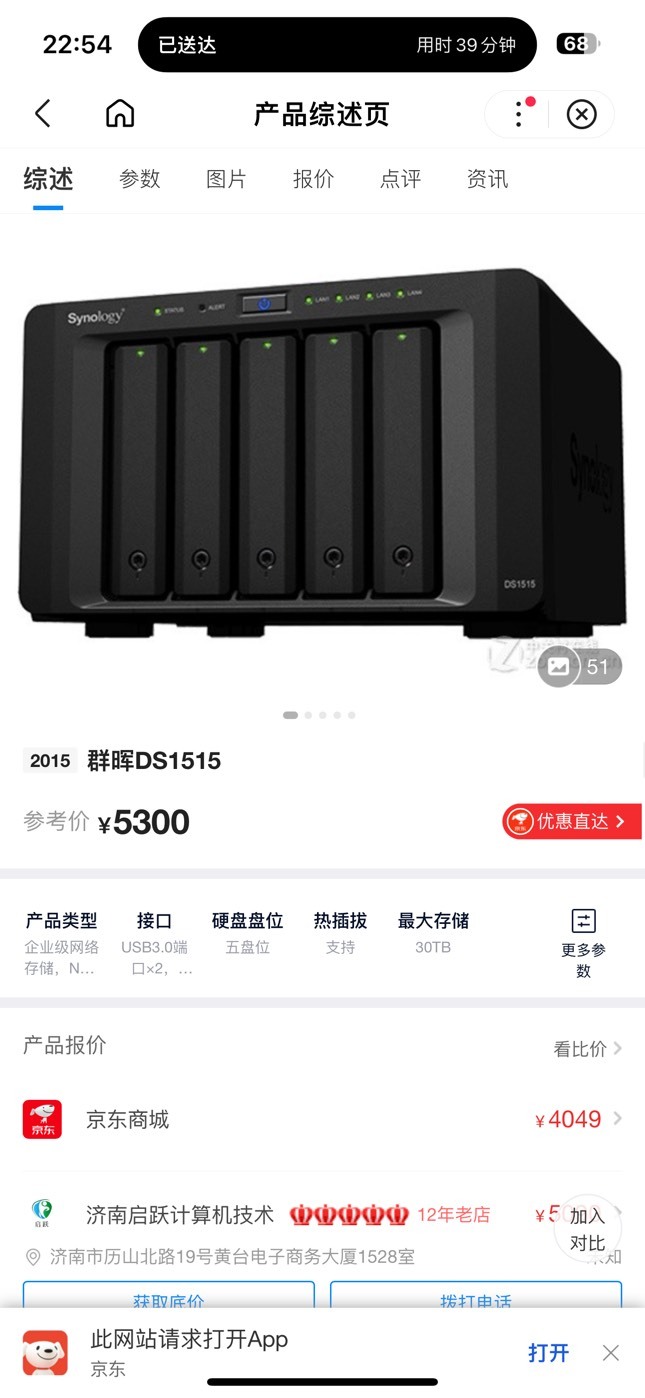The width and height of the screenshot is (645, 1398).
Task: Select the 综述 tab
Action: [48, 179]
